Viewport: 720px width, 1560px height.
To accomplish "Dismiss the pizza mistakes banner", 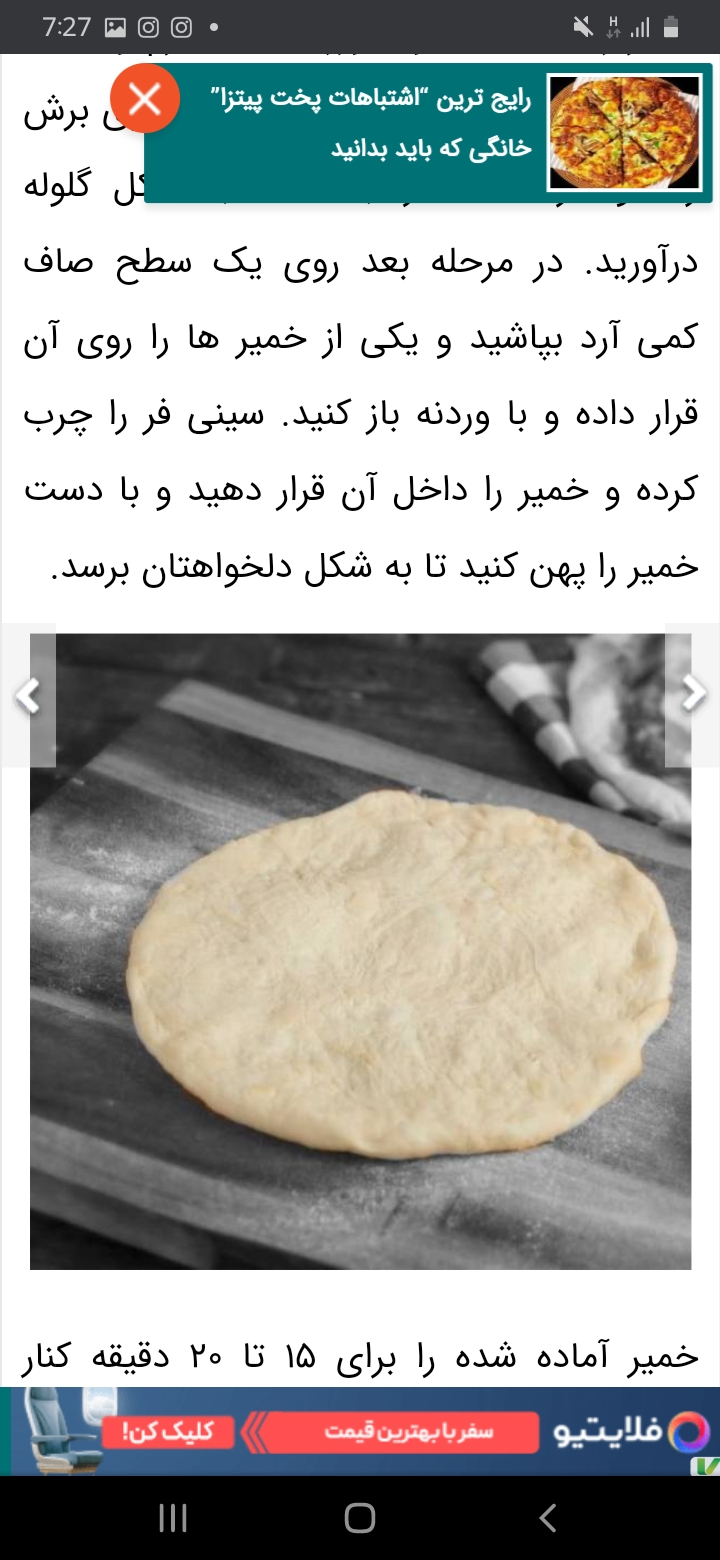I will (145, 99).
